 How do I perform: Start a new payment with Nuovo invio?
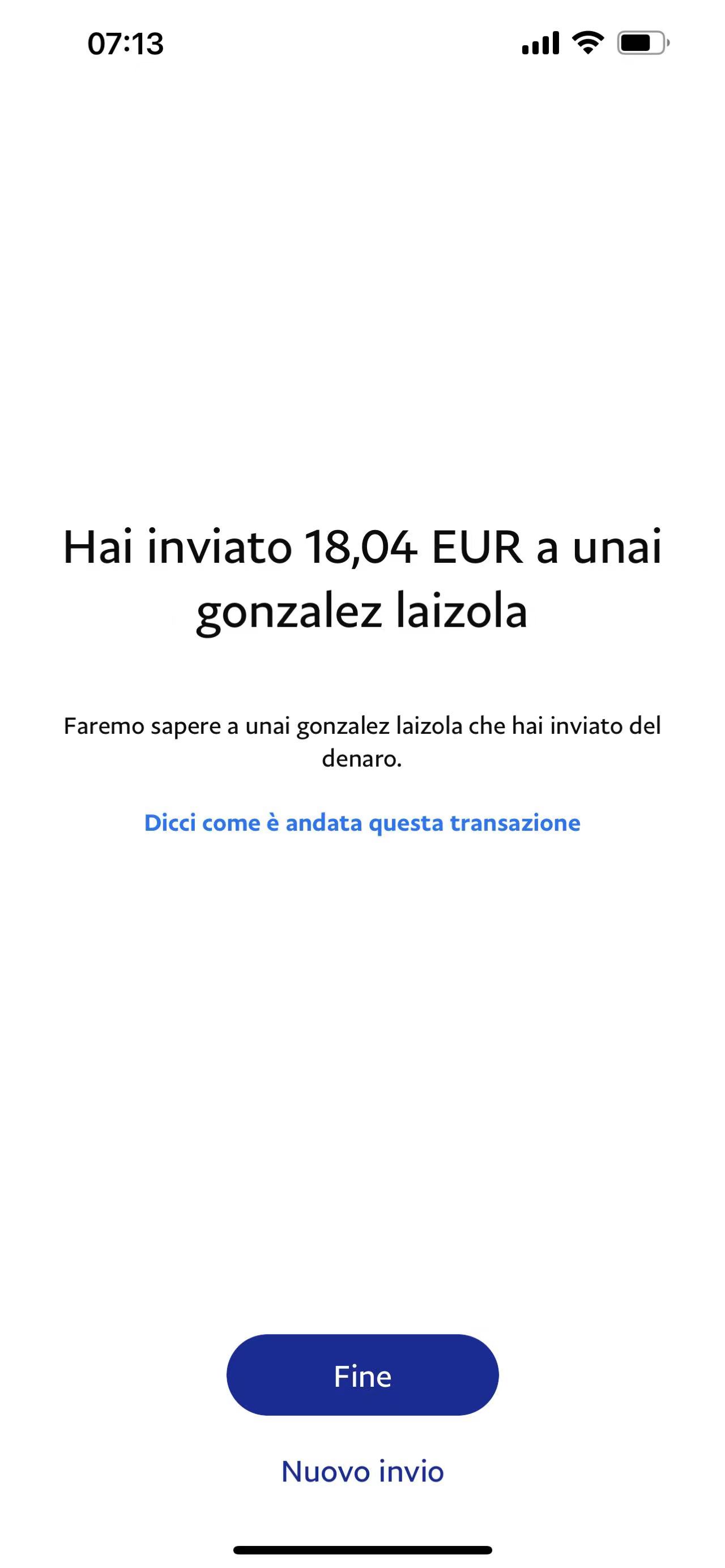point(362,1471)
